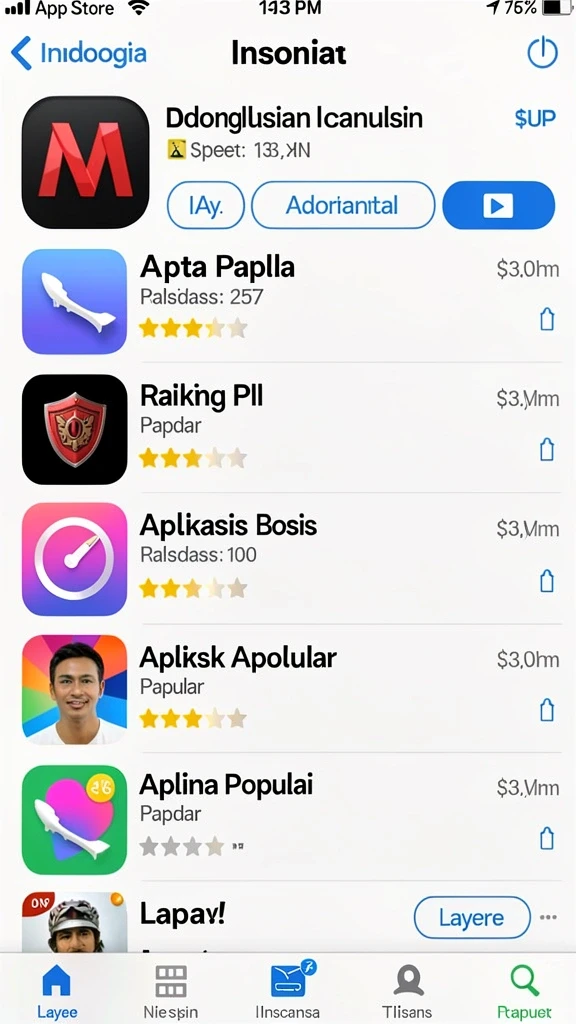Tap the Layere button beside Lapay!

pyautogui.click(x=472, y=918)
